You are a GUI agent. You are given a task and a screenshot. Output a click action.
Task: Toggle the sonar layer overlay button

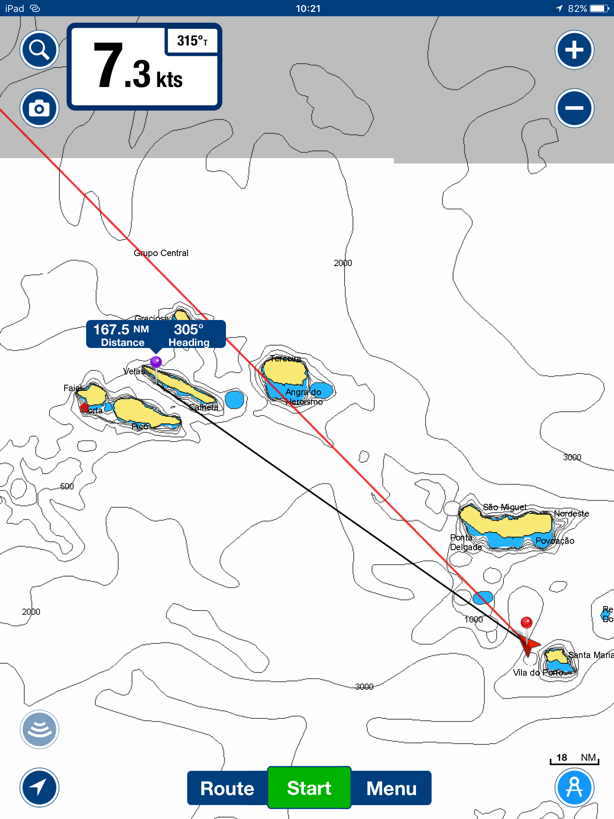coord(39,729)
